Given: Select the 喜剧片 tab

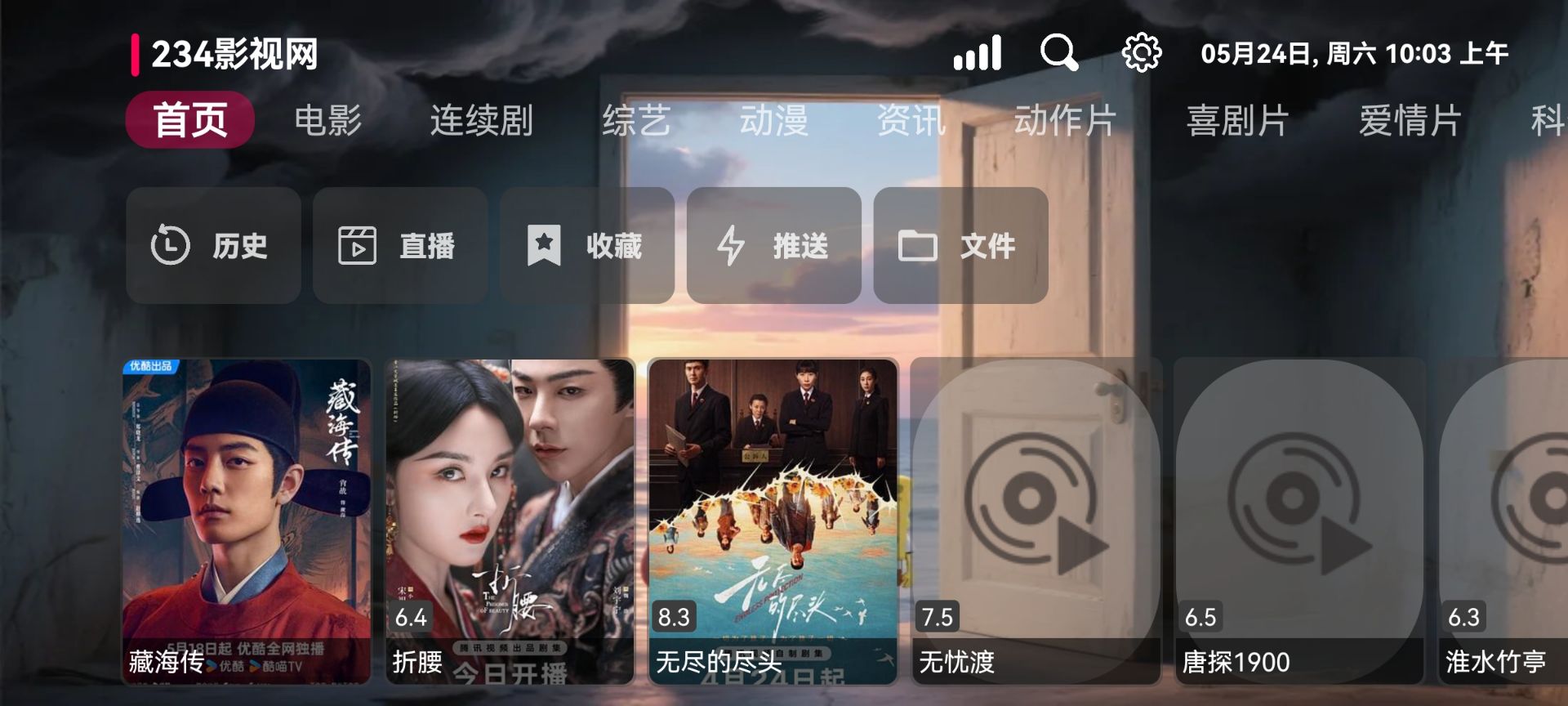Looking at the screenshot, I should pyautogui.click(x=1236, y=120).
